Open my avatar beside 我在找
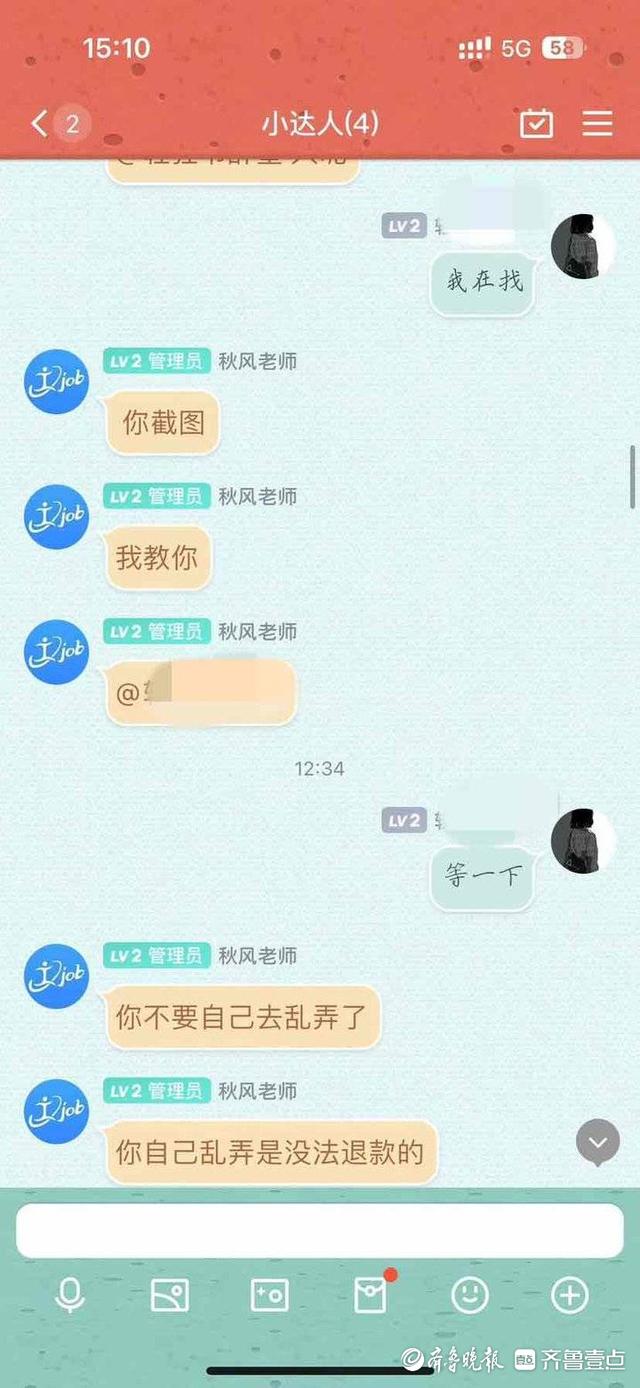Viewport: 640px width, 1388px height. tap(583, 246)
